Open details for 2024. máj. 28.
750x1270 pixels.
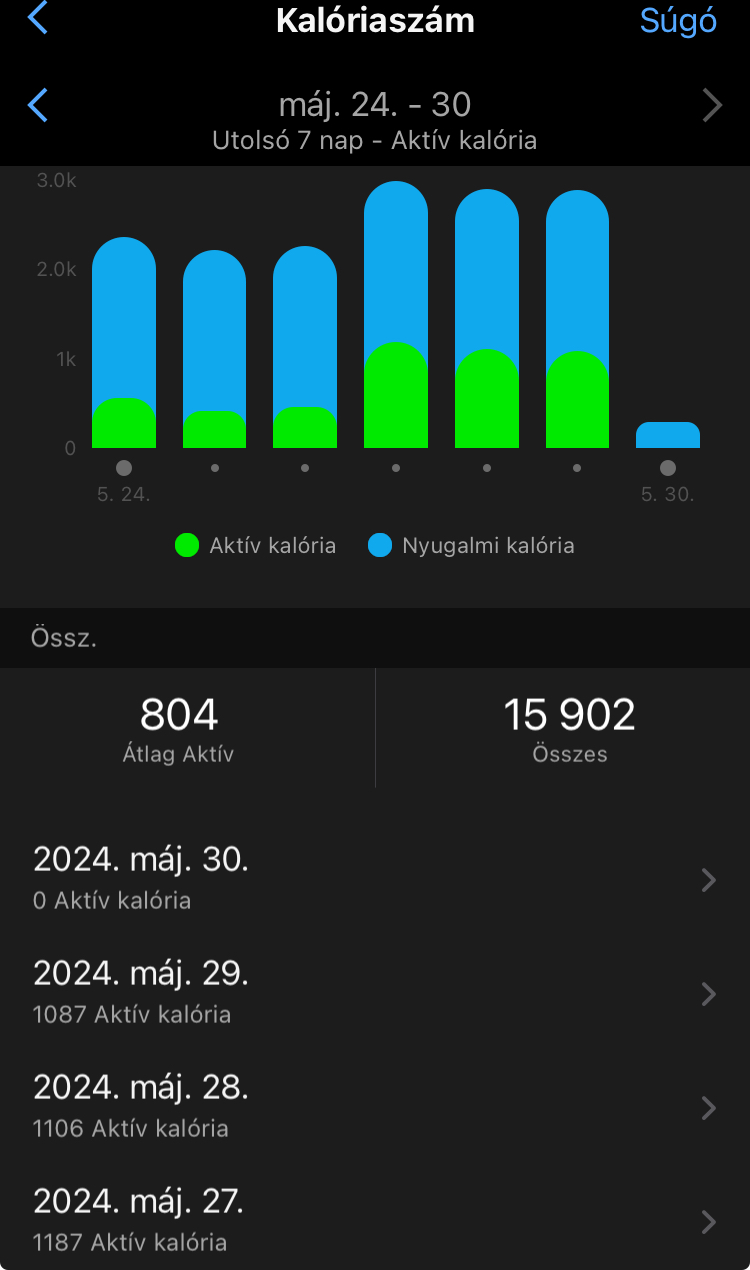tap(375, 1106)
